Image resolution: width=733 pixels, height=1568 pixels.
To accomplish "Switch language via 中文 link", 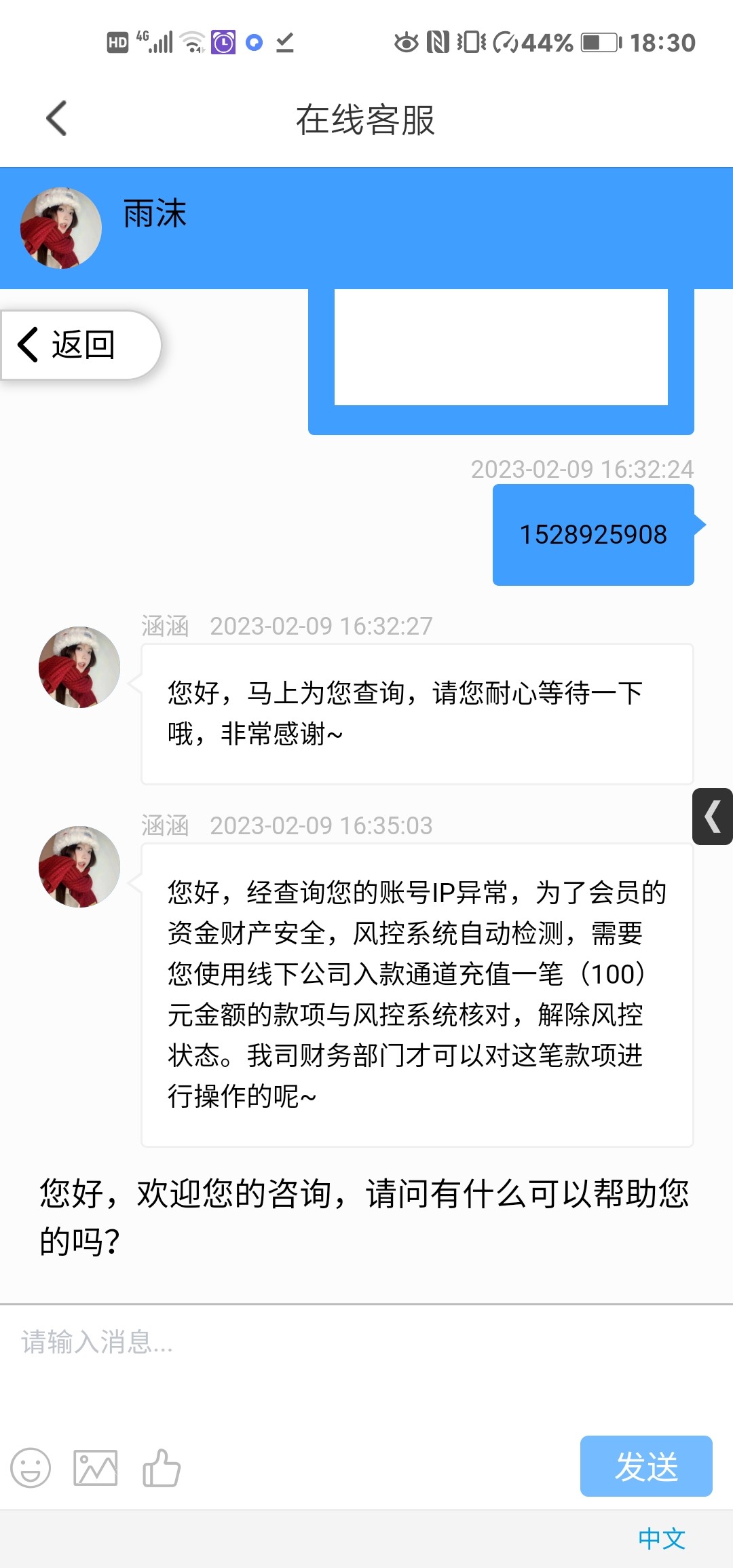I will (x=661, y=1538).
